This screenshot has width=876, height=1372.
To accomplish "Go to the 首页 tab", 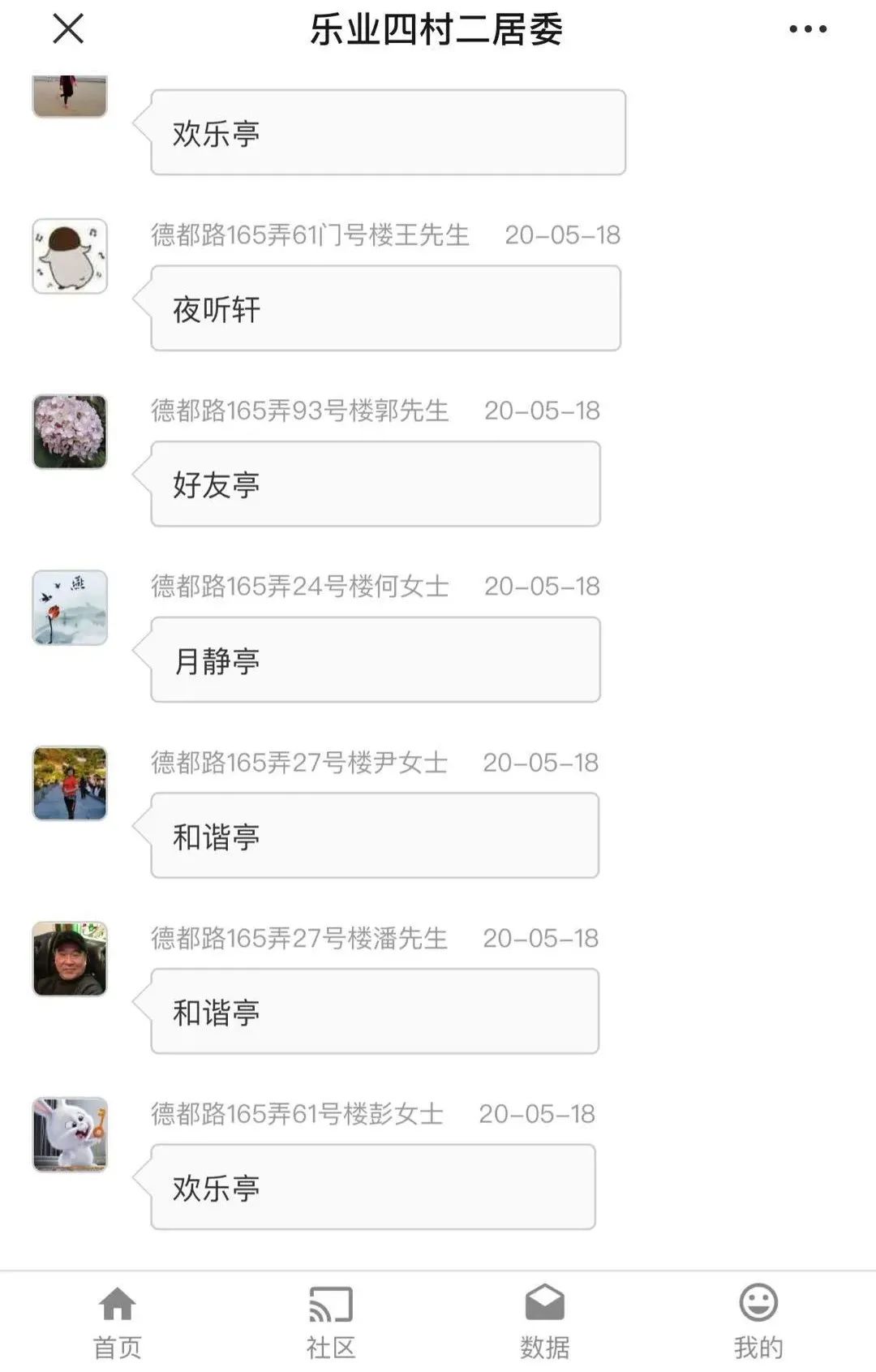I will point(118,1323).
